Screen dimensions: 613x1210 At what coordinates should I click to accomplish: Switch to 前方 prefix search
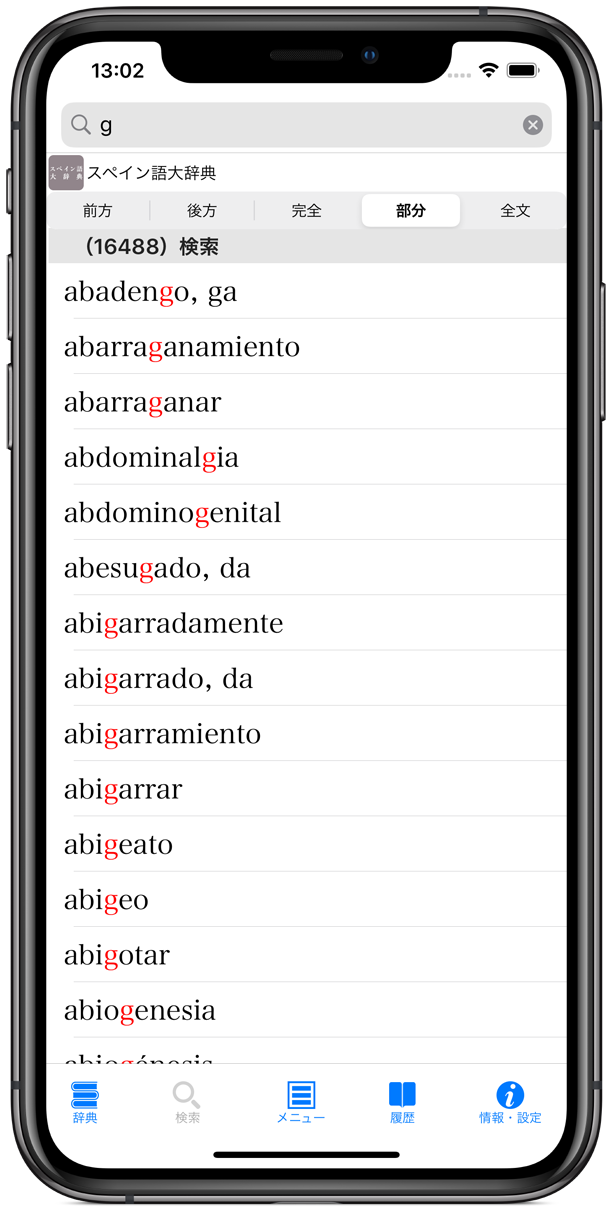[98, 211]
